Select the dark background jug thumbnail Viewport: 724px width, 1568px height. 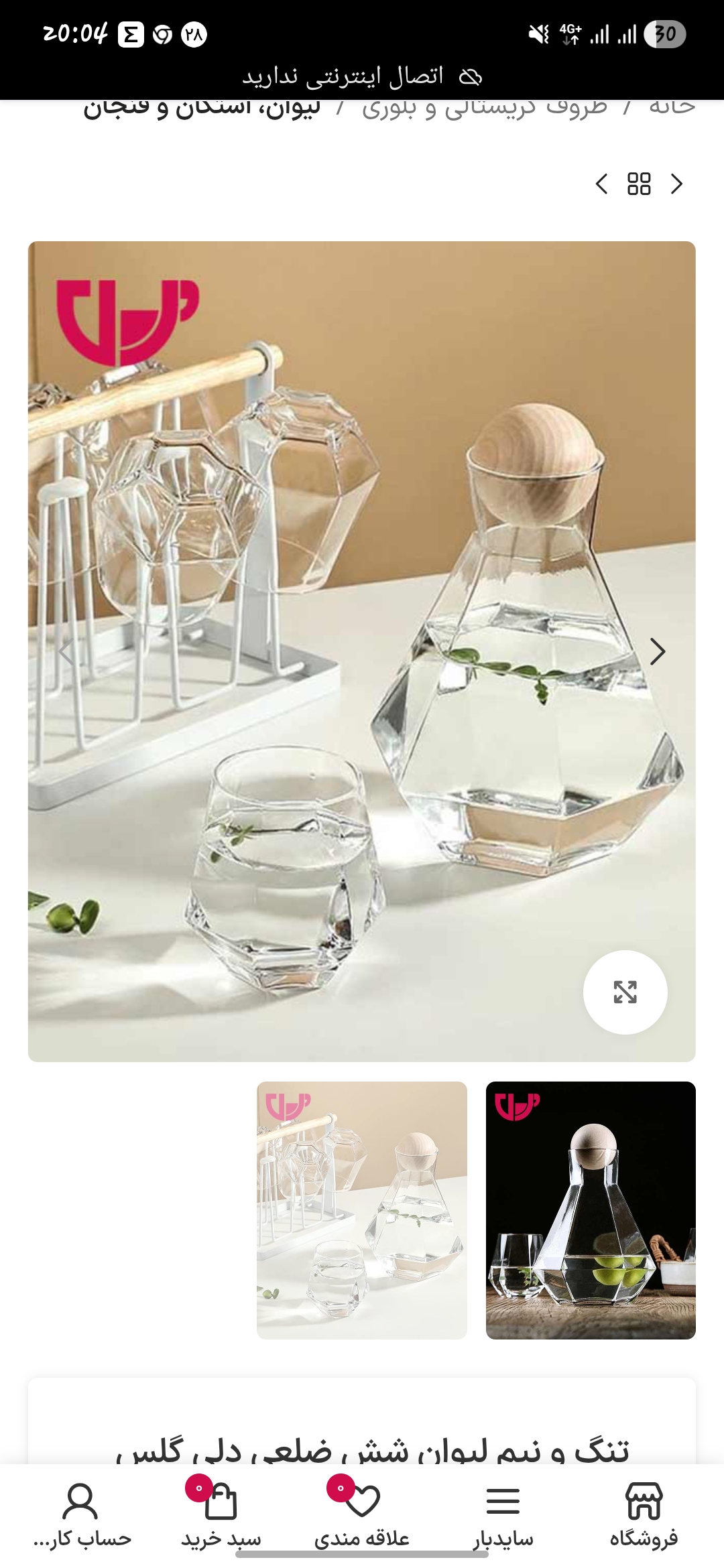tap(591, 1210)
